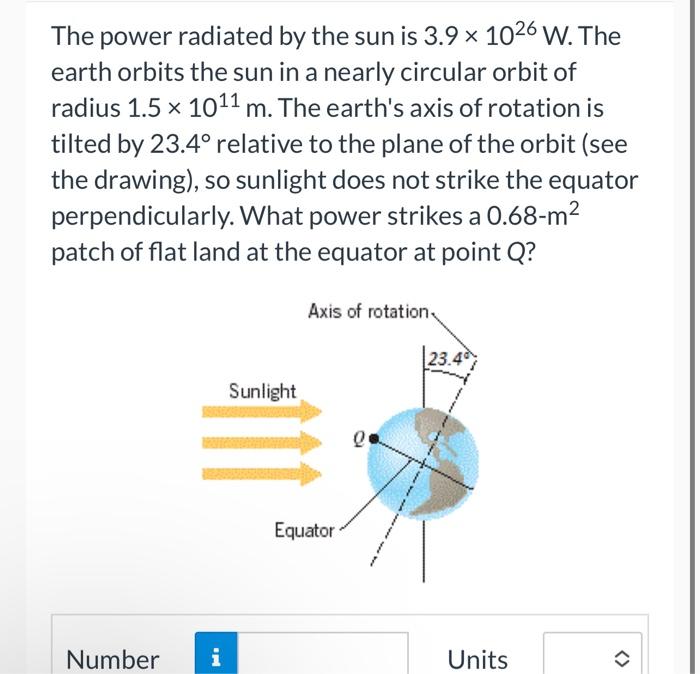Open the Units dropdown selector
Viewport: 700px width, 674px height.
pyautogui.click(x=592, y=657)
